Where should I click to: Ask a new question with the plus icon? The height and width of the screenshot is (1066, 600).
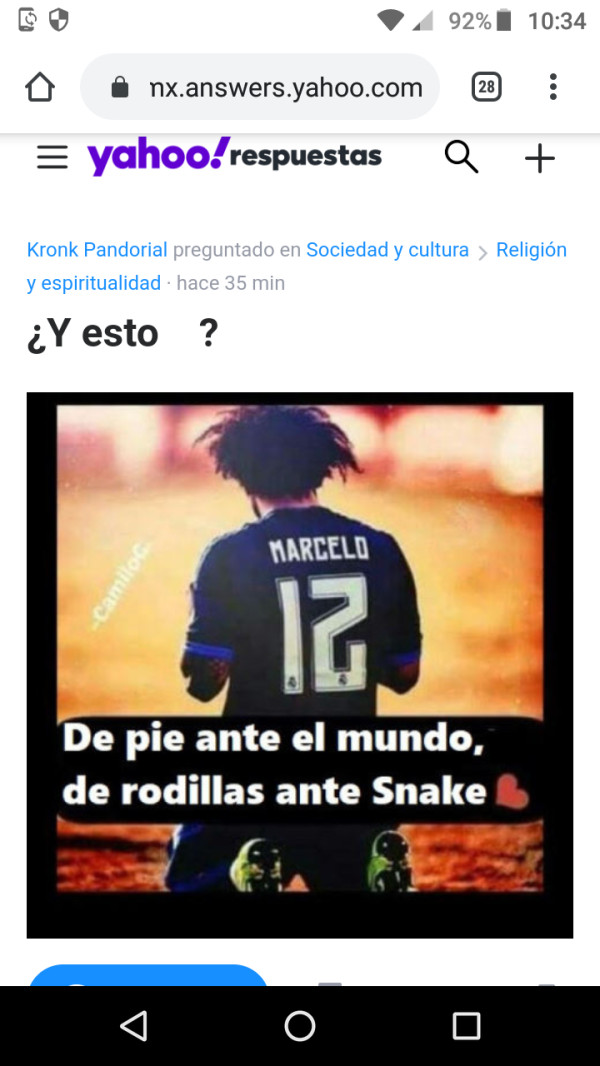click(539, 157)
